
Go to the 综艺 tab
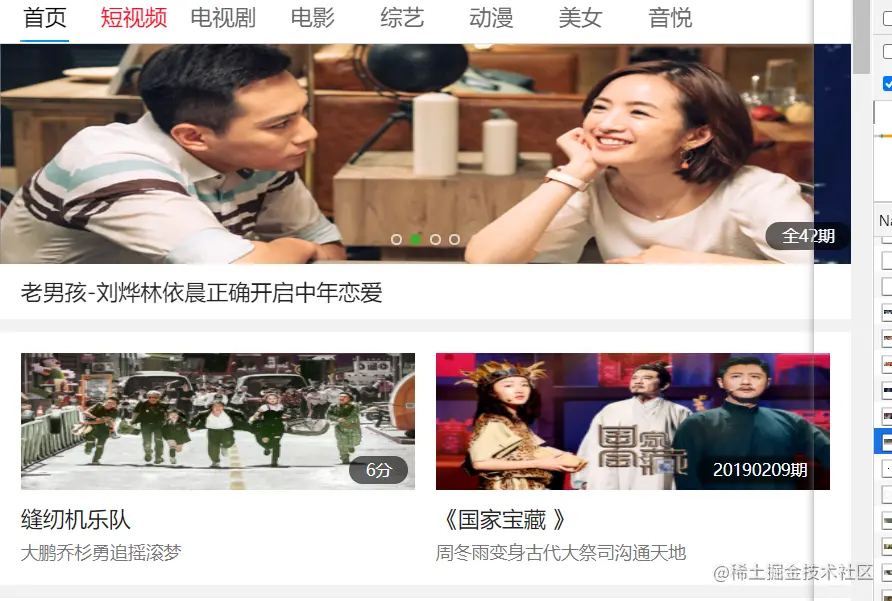pyautogui.click(x=402, y=18)
